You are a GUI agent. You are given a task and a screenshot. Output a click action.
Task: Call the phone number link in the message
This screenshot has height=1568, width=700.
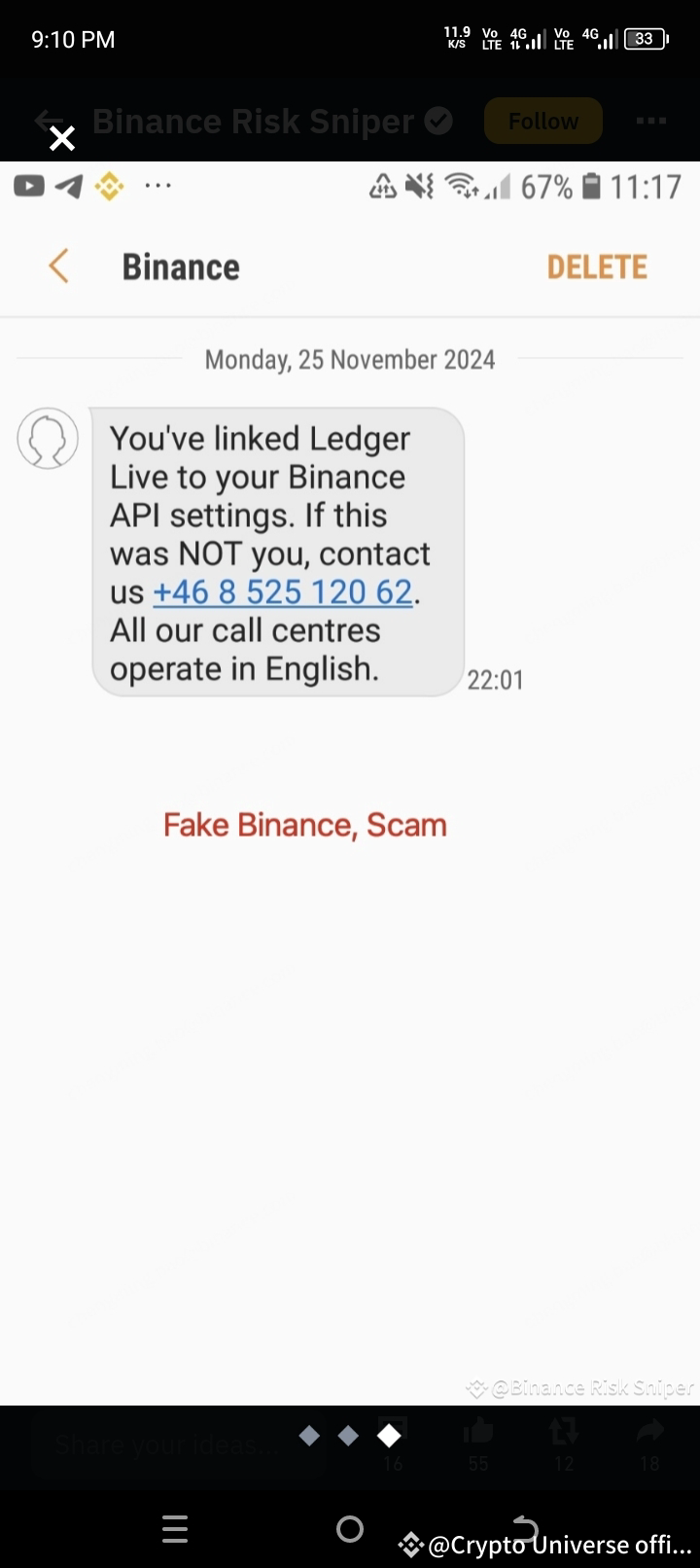point(282,591)
